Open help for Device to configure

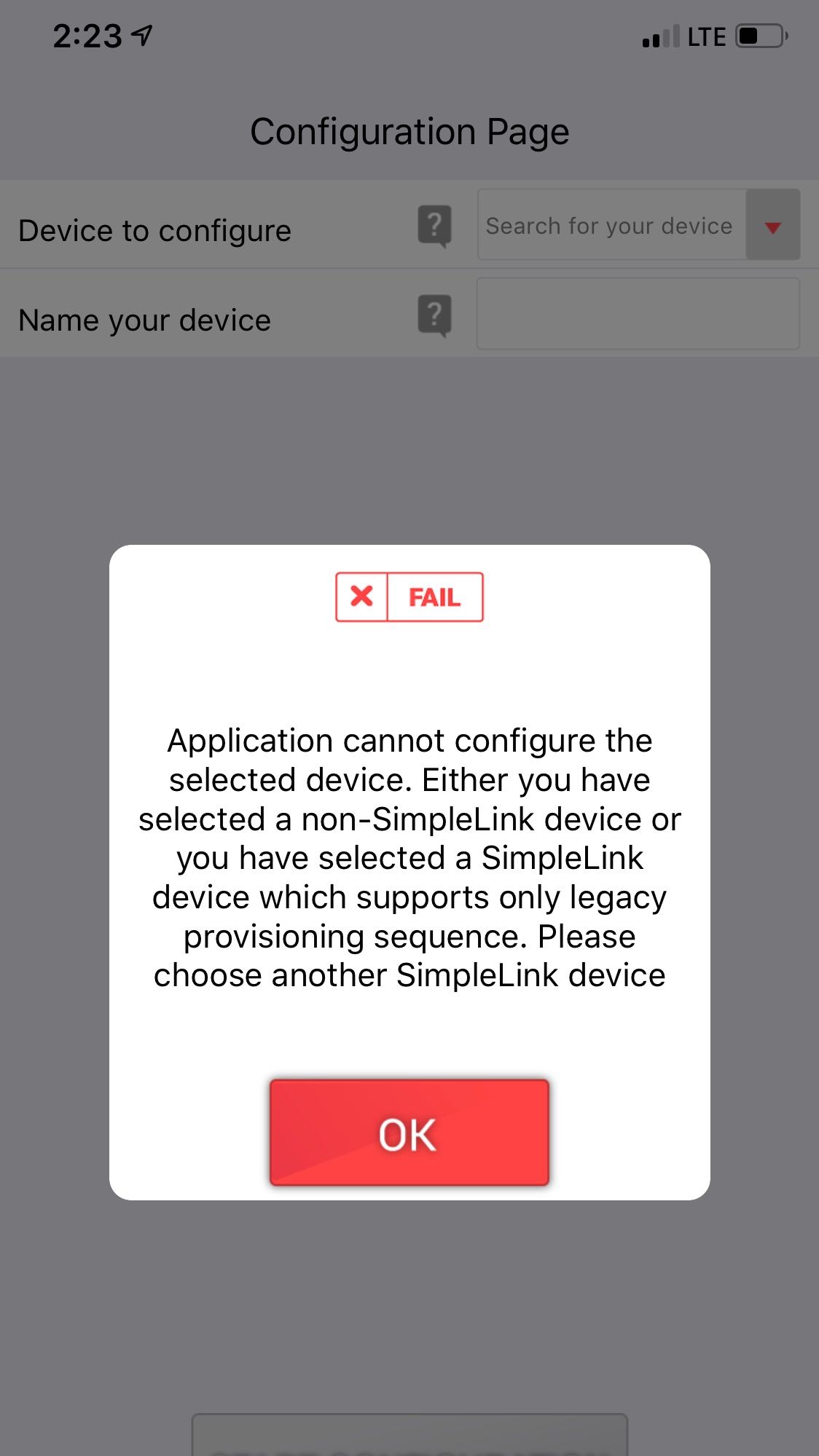(434, 226)
